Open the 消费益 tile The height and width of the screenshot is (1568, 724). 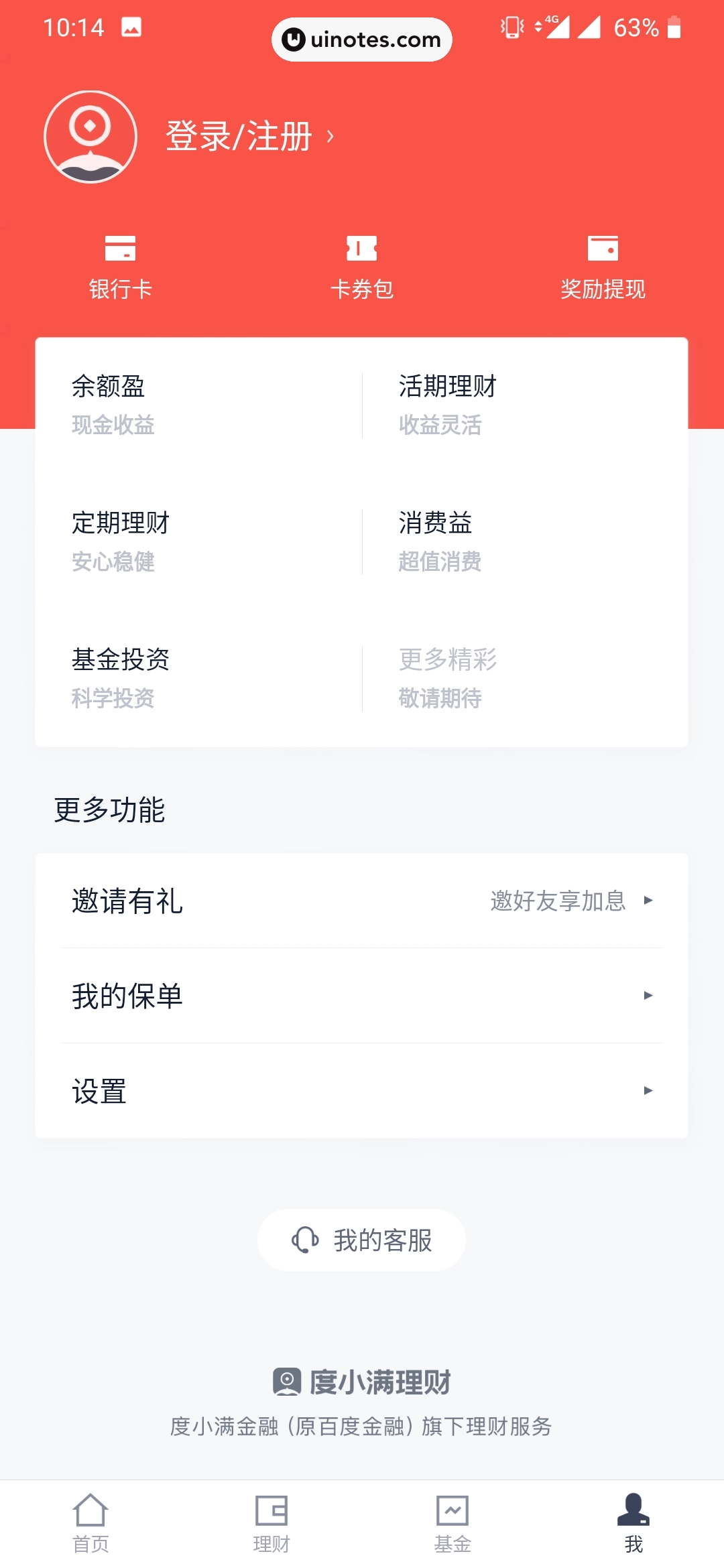click(525, 541)
